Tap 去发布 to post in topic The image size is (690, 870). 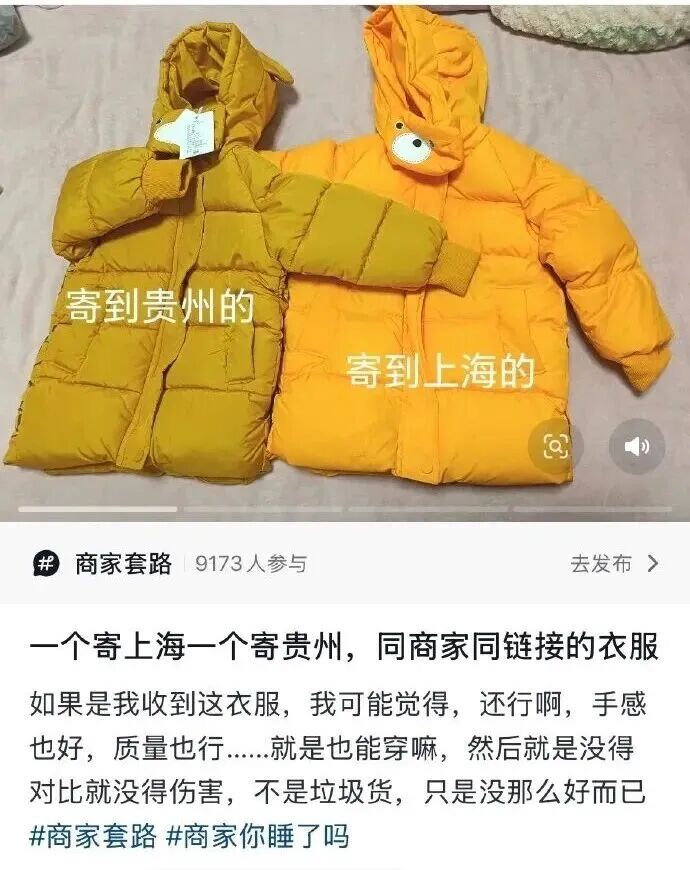pos(615,564)
